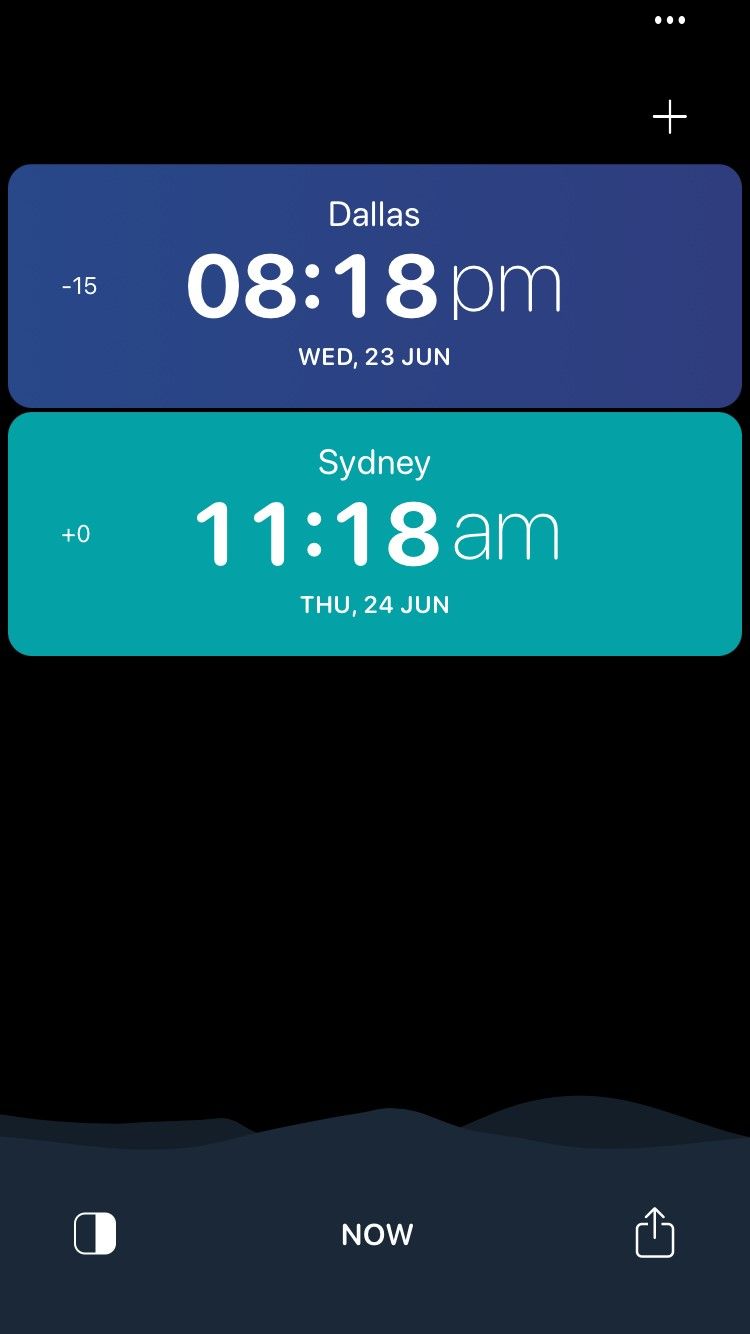This screenshot has width=750, height=1334.
Task: Open the Dallas time card
Action: point(374,285)
